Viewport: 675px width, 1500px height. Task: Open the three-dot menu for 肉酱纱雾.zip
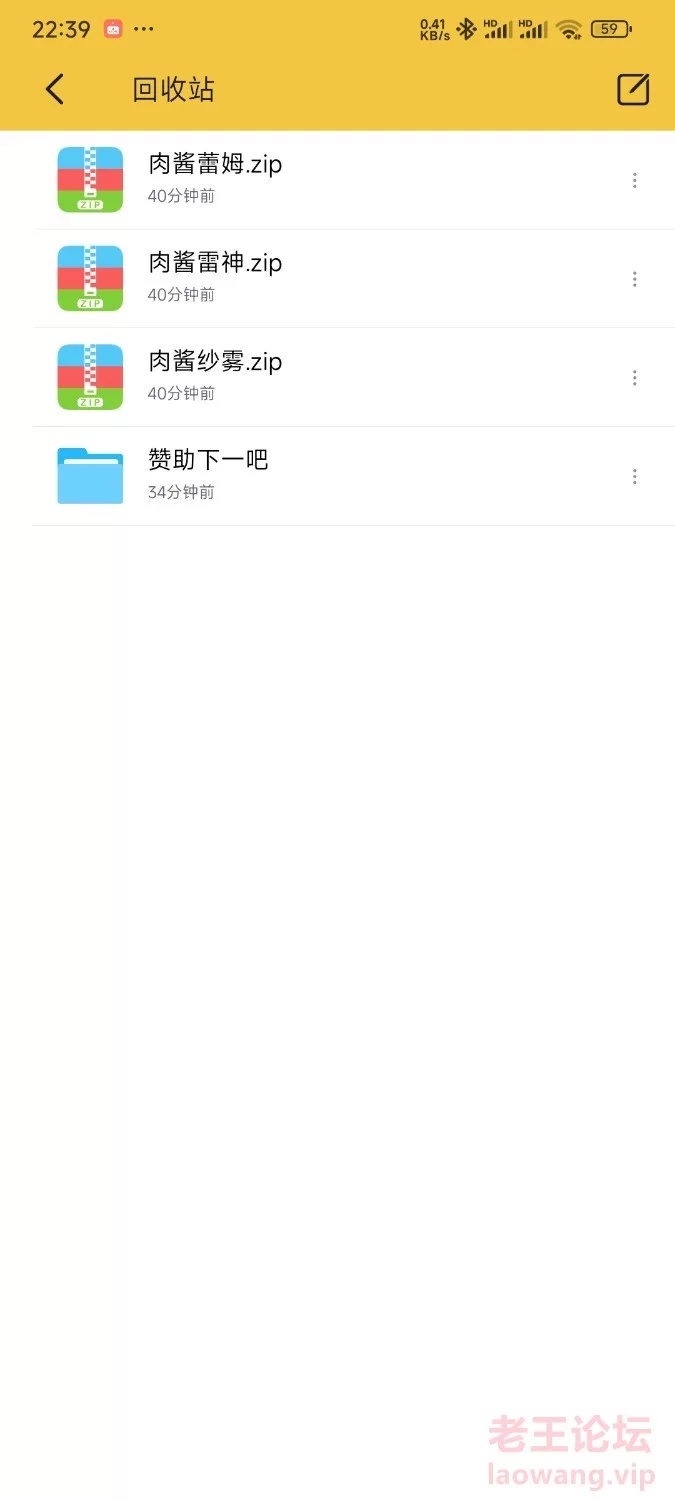tap(634, 378)
